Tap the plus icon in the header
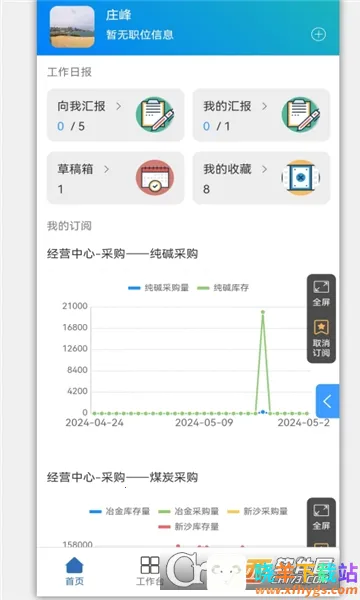 318,34
